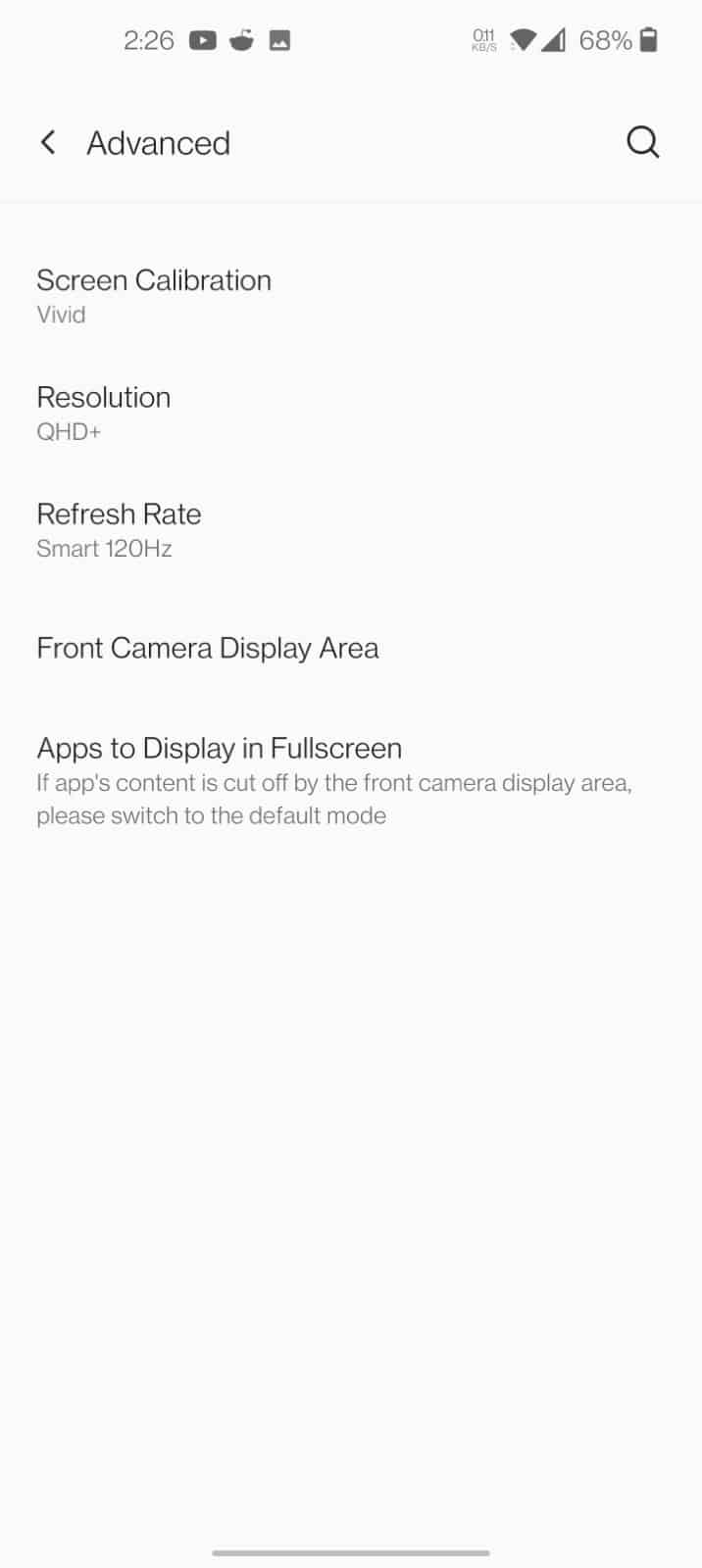Open the search icon
This screenshot has height=1568, width=702.
click(x=642, y=143)
